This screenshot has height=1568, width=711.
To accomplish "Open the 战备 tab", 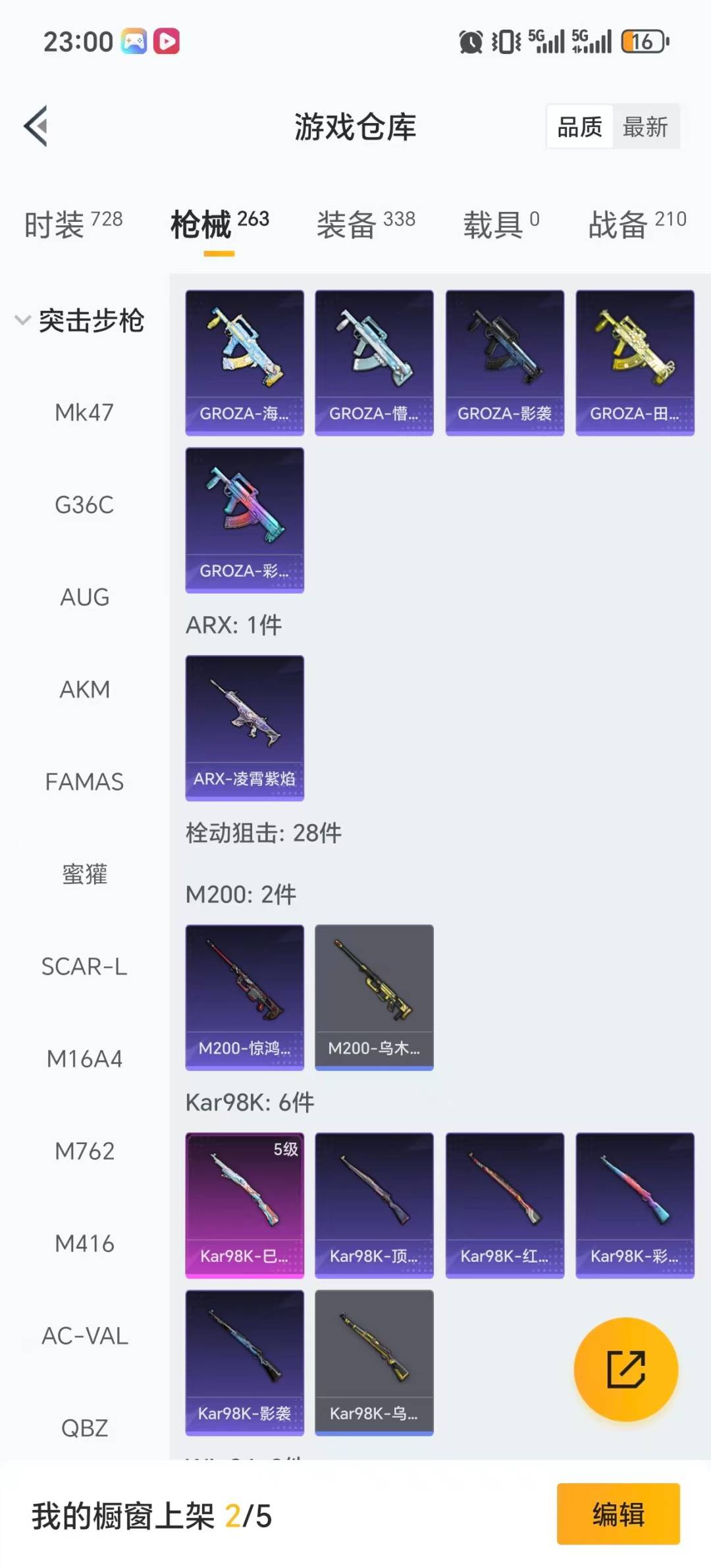I will 637,224.
